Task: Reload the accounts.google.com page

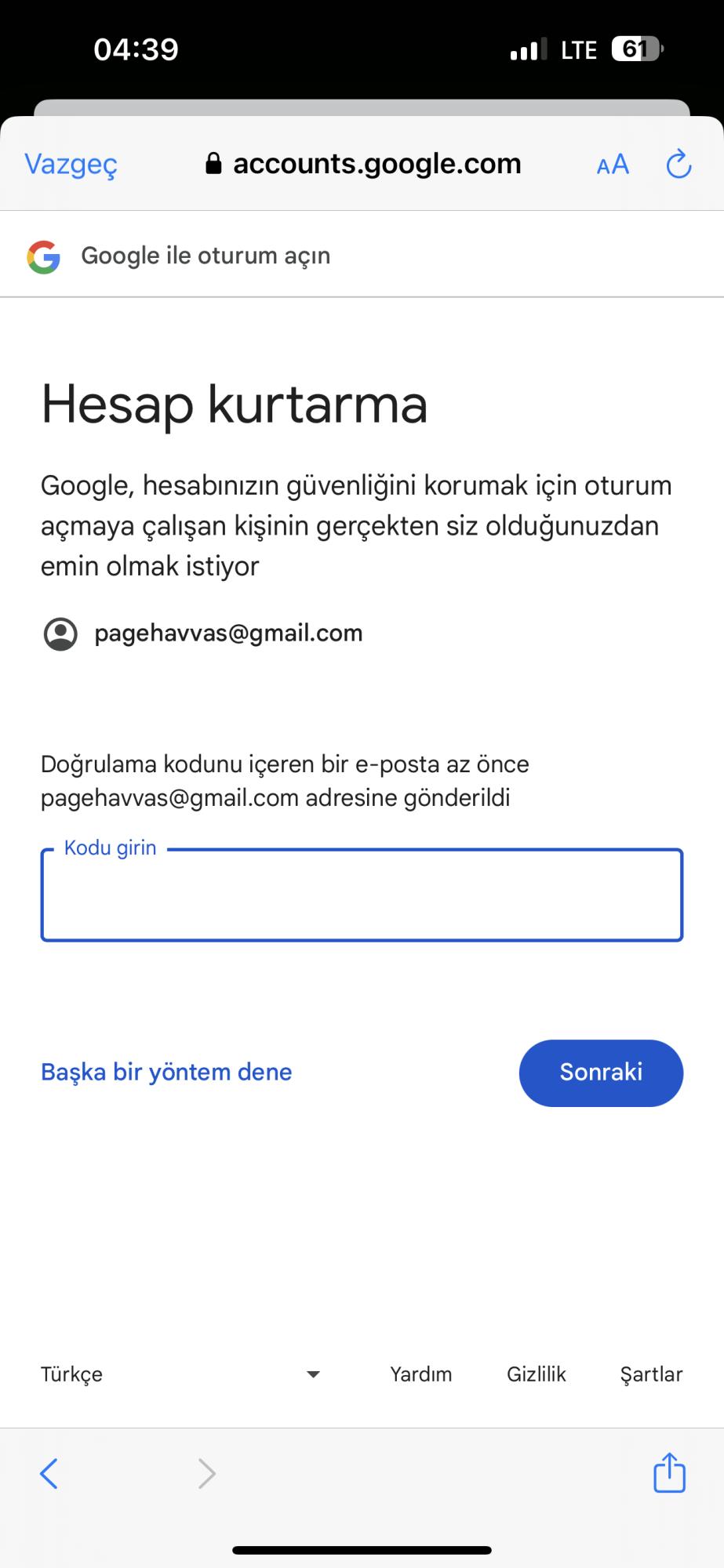Action: pos(679,165)
